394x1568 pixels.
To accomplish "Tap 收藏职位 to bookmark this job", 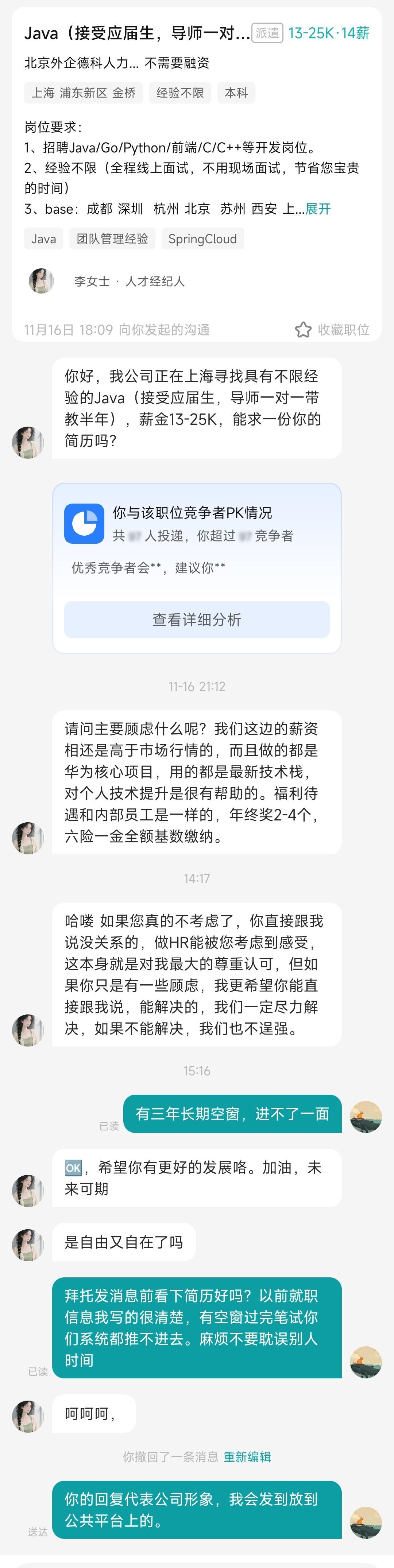I will (x=332, y=330).
